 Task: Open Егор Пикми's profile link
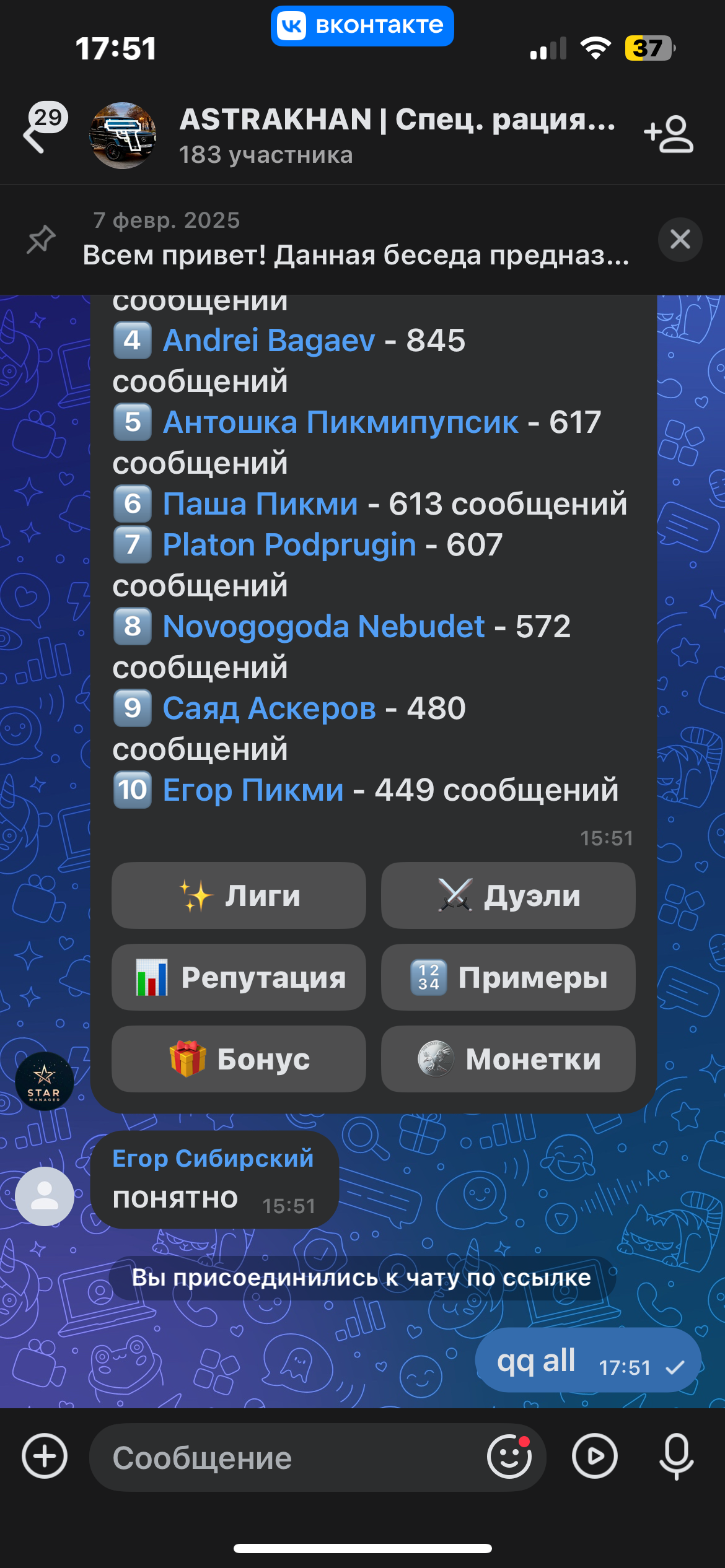(x=253, y=790)
